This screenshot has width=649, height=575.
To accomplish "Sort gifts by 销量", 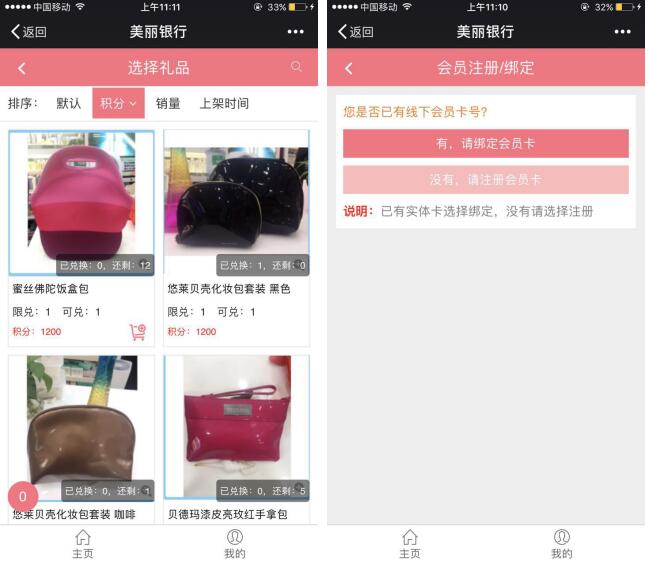I will click(x=168, y=103).
